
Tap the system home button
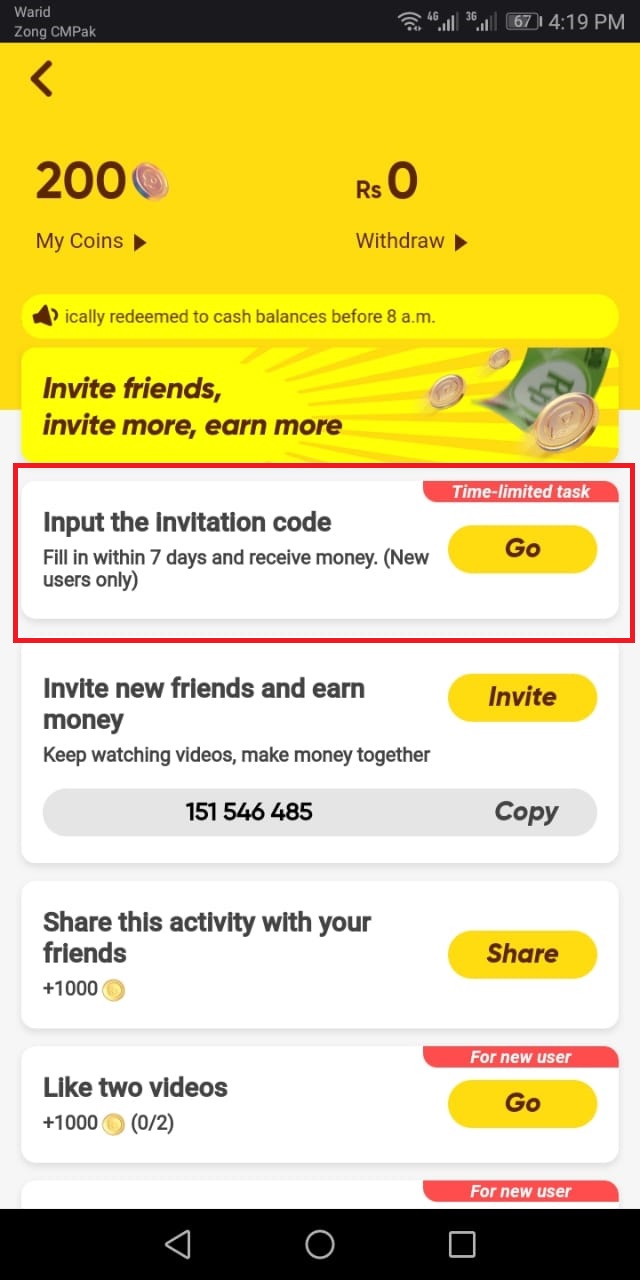coord(320,1243)
